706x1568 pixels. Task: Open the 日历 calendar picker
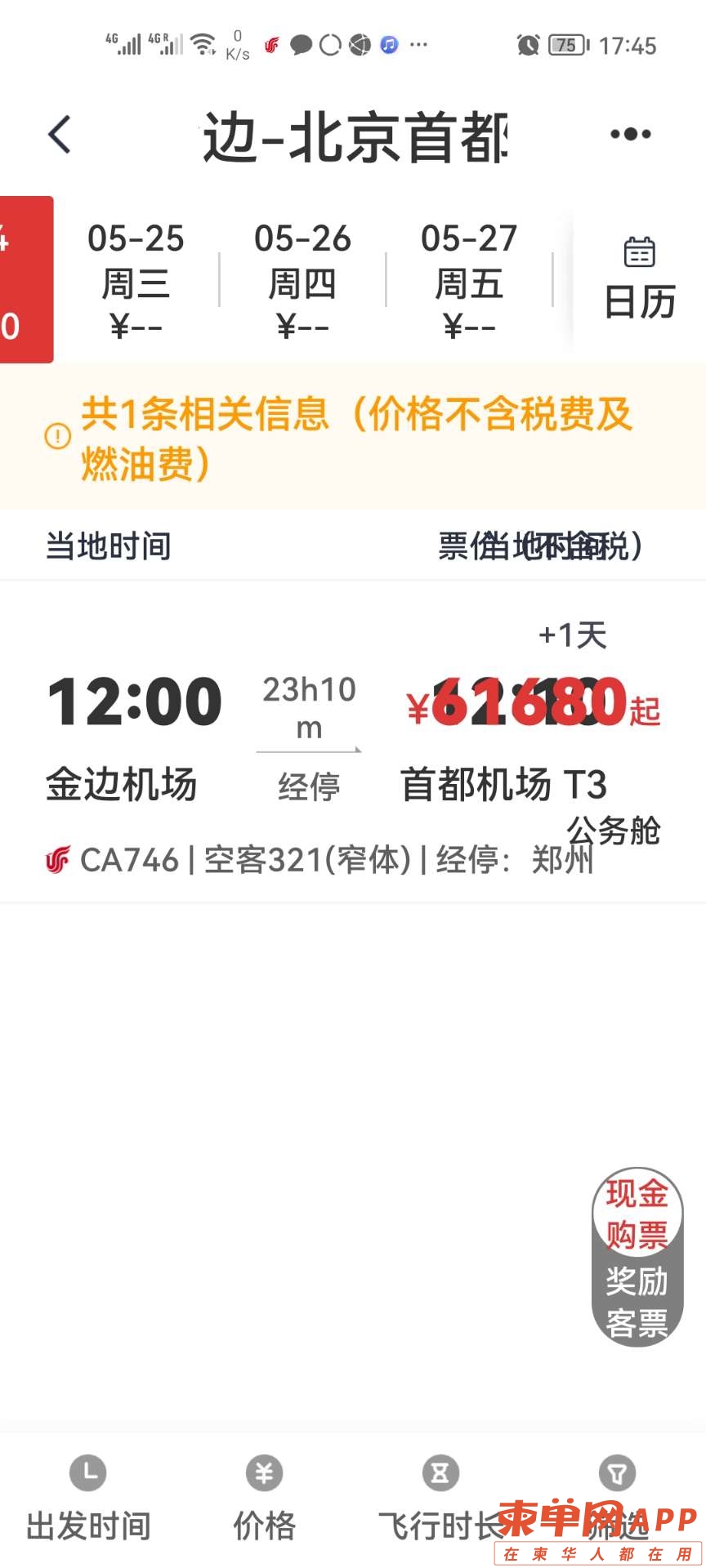[639, 280]
